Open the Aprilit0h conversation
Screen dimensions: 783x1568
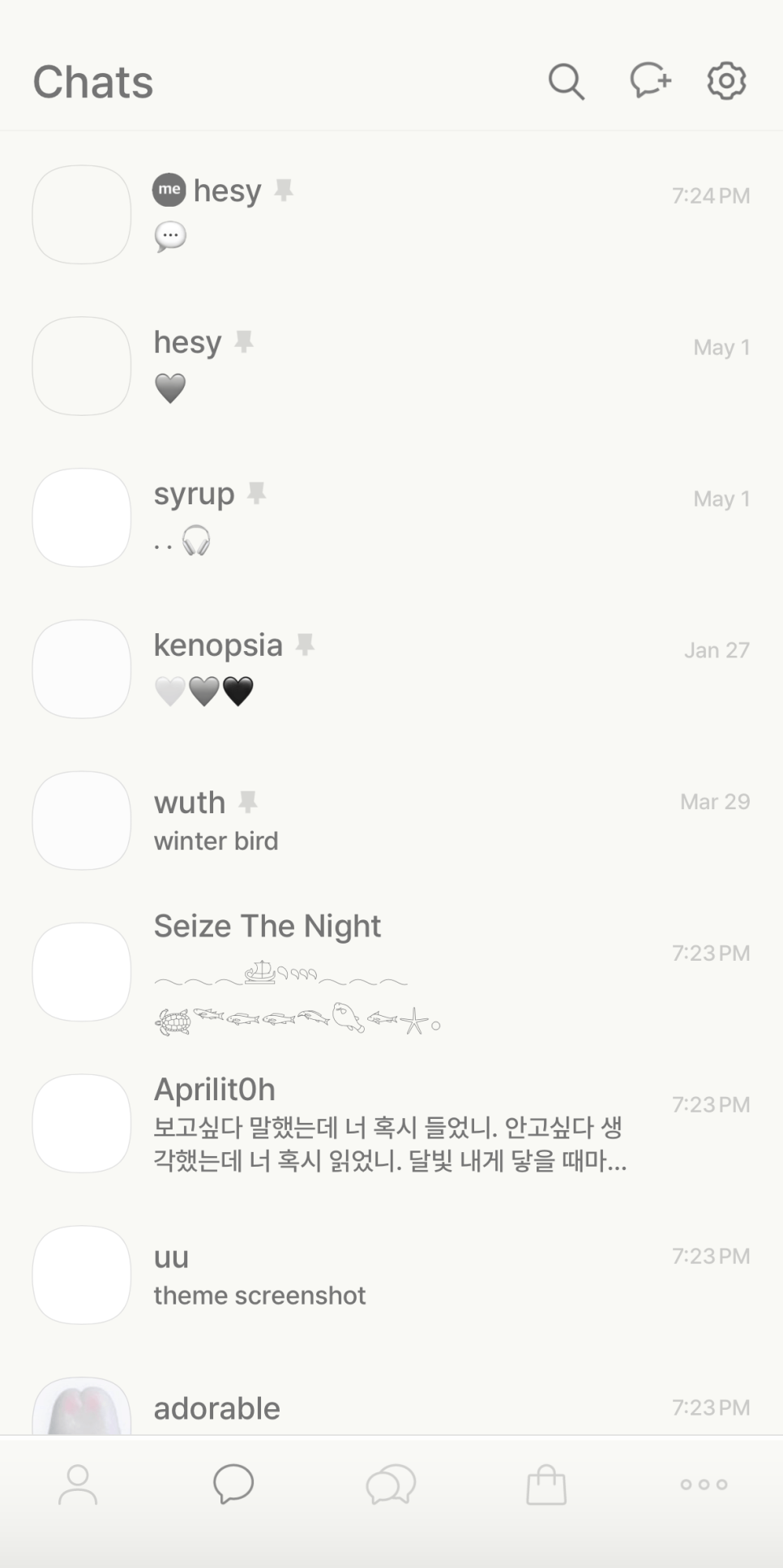tap(389, 1124)
